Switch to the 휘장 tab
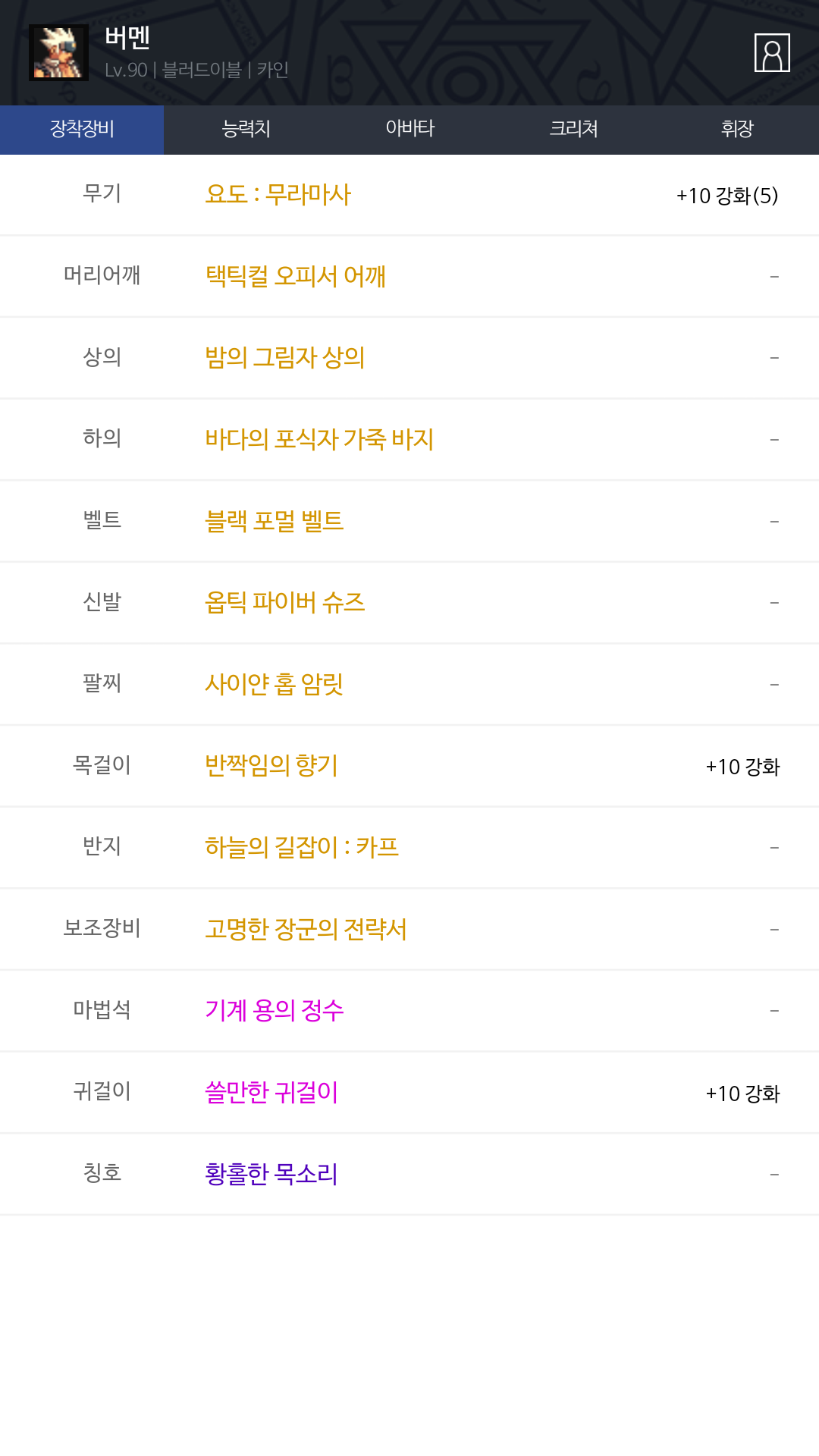Image resolution: width=819 pixels, height=1456 pixels. (737, 130)
